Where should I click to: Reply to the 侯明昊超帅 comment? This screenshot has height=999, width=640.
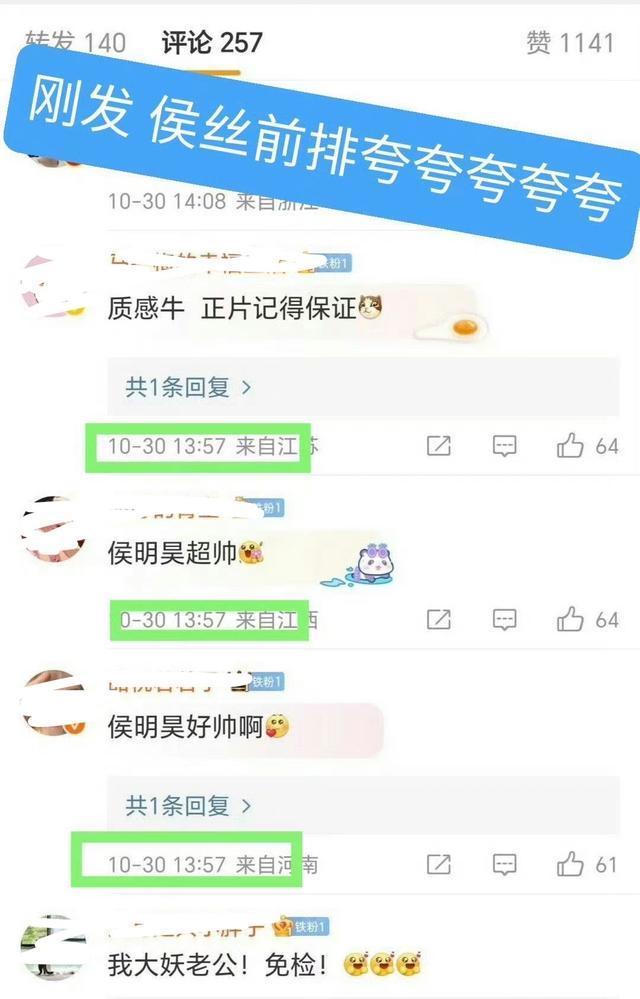[x=504, y=619]
